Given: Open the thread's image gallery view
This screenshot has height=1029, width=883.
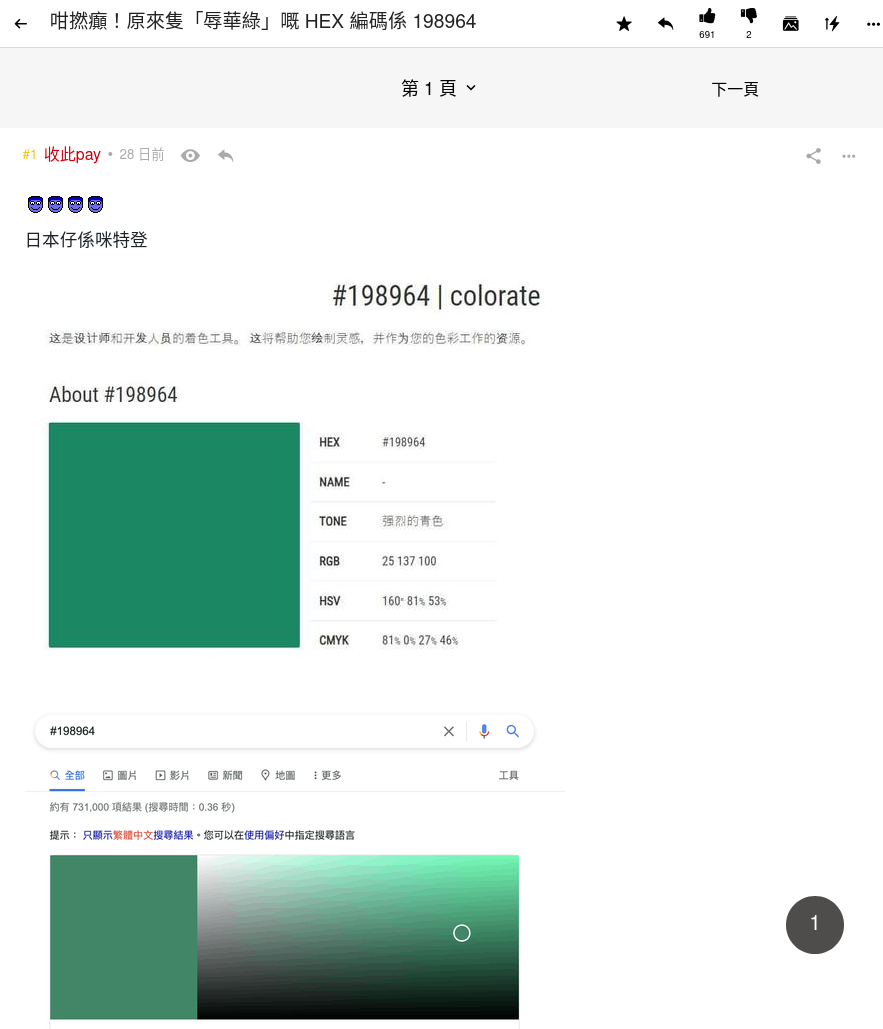Looking at the screenshot, I should tap(790, 23).
